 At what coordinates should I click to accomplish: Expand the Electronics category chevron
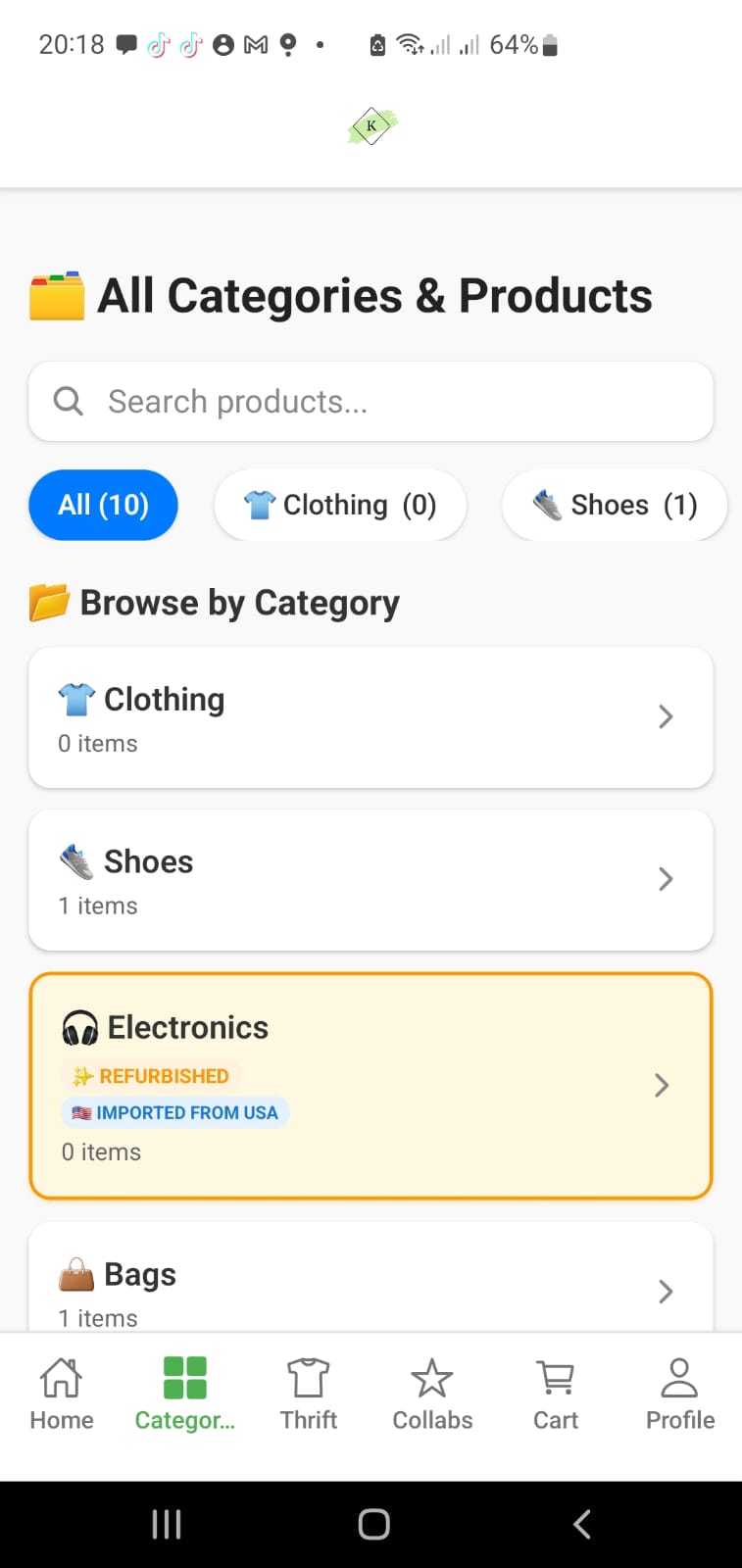(x=662, y=1086)
